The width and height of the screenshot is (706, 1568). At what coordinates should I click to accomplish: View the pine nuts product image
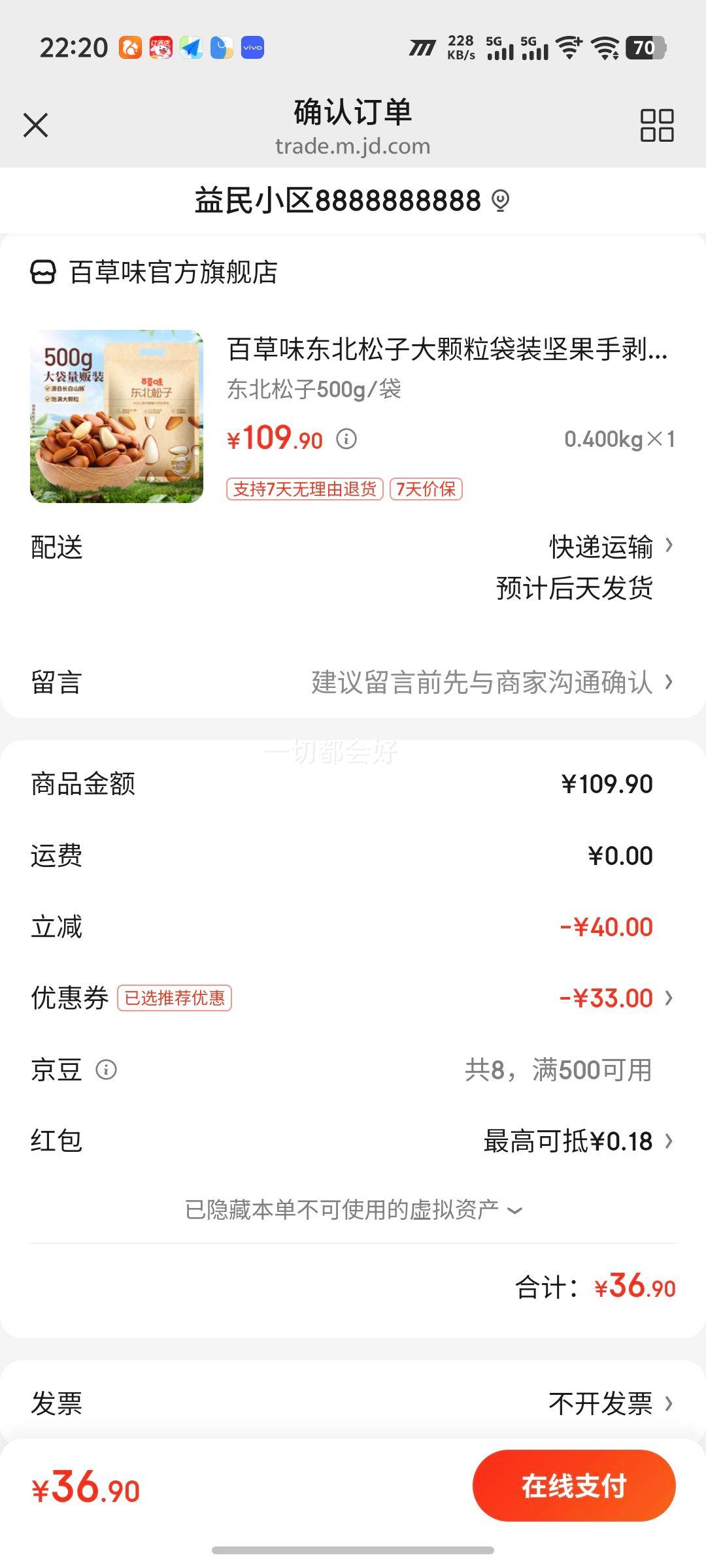tap(116, 416)
